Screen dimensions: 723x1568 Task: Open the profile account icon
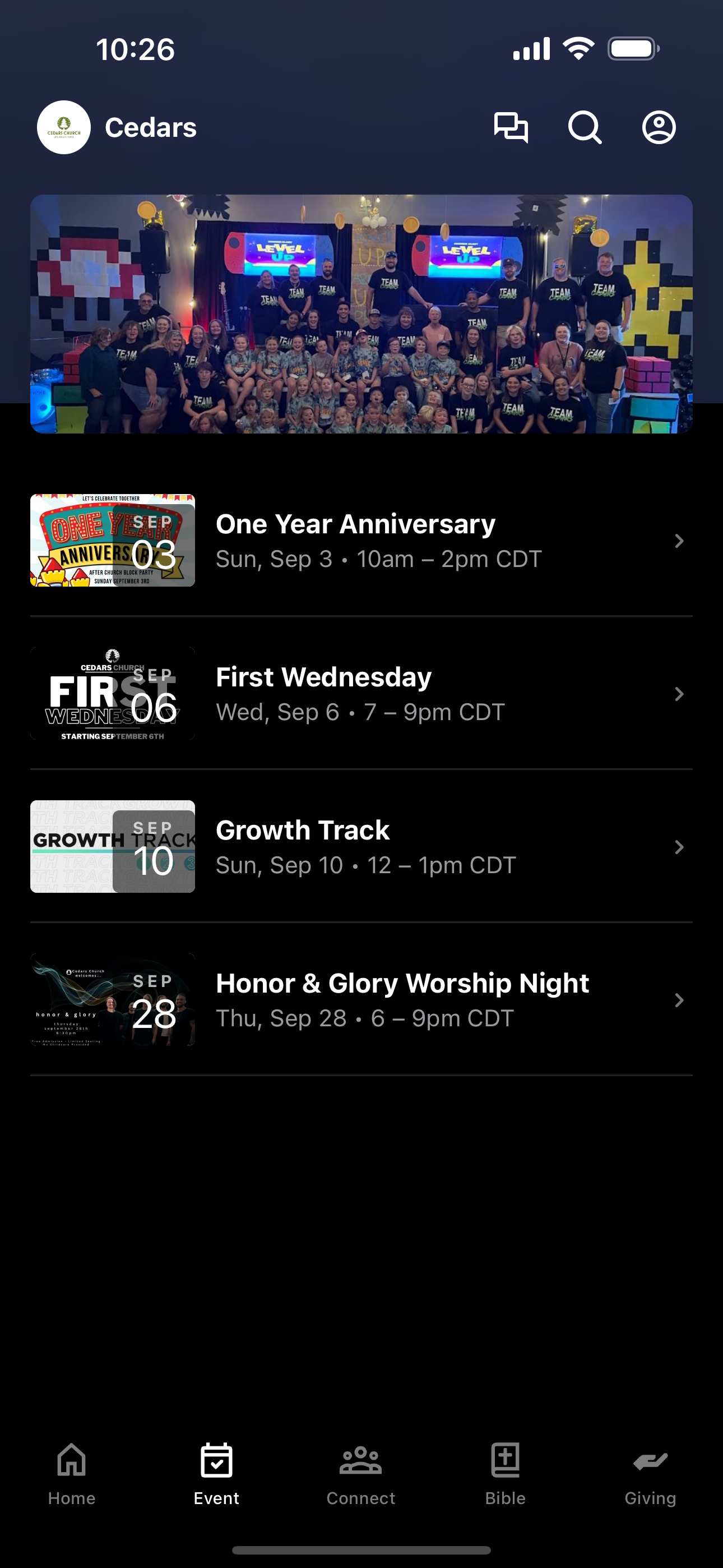coord(659,128)
